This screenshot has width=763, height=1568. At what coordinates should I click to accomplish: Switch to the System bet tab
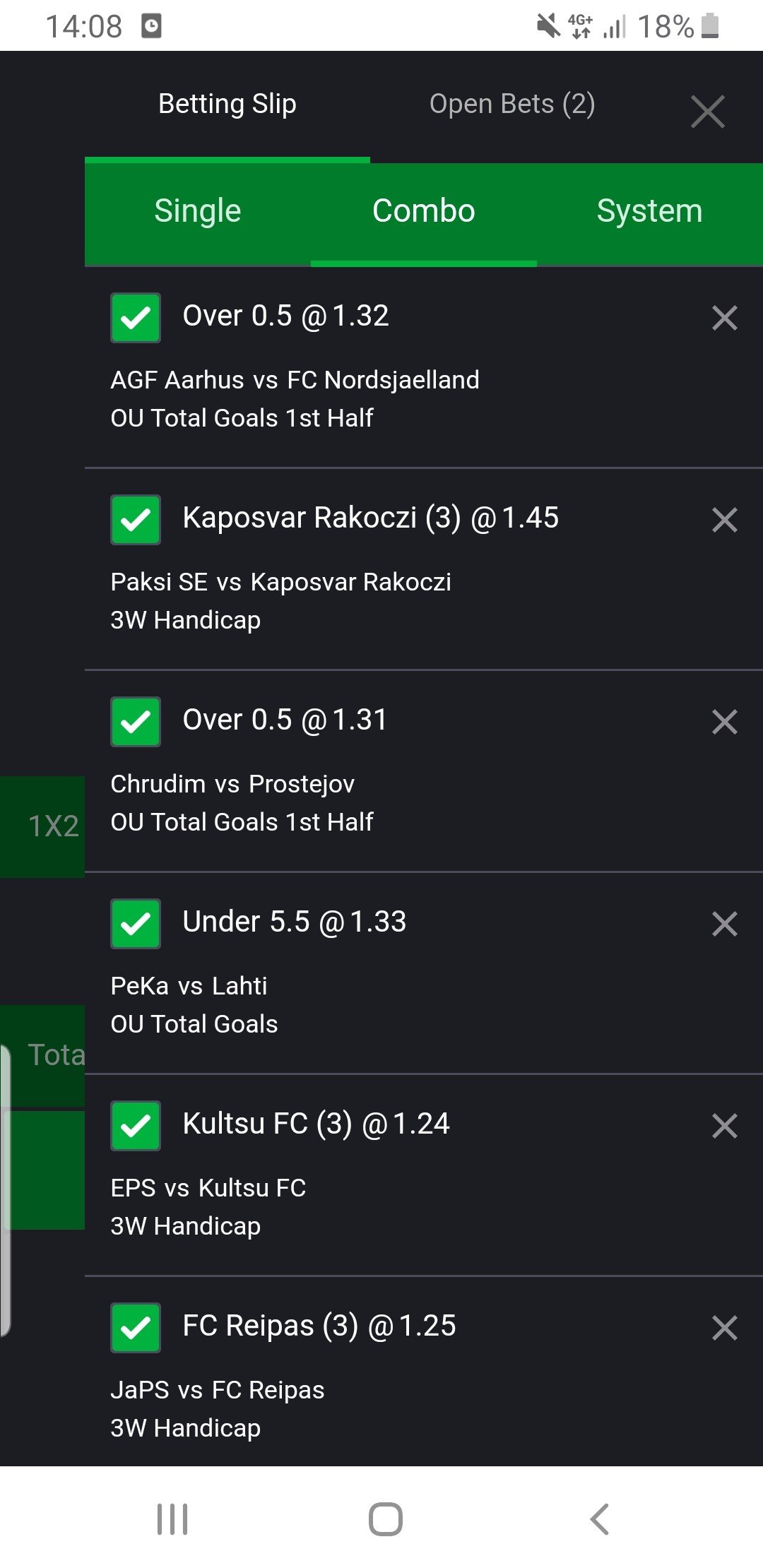pyautogui.click(x=649, y=211)
